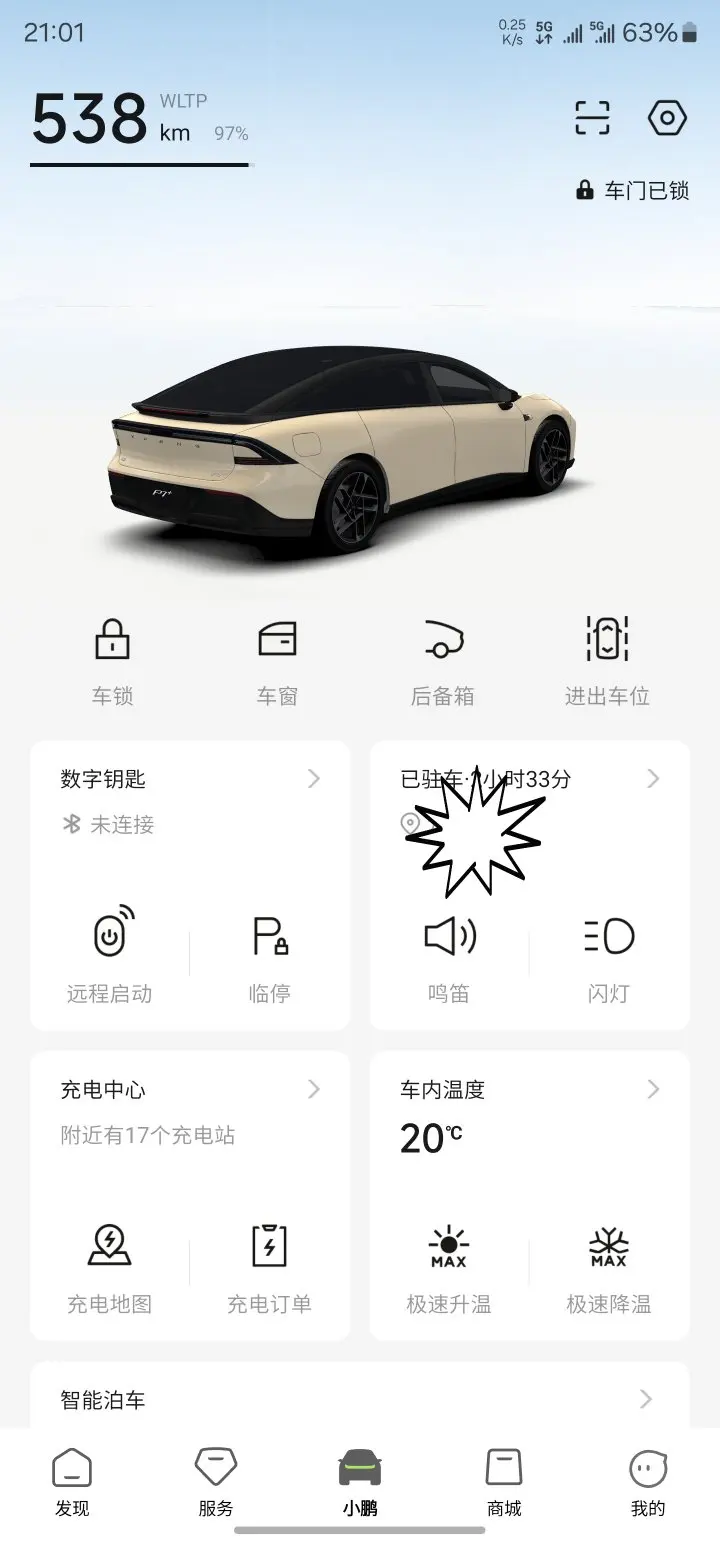The height and width of the screenshot is (1544, 720).
Task: Open the 车窗 window control
Action: tap(277, 660)
